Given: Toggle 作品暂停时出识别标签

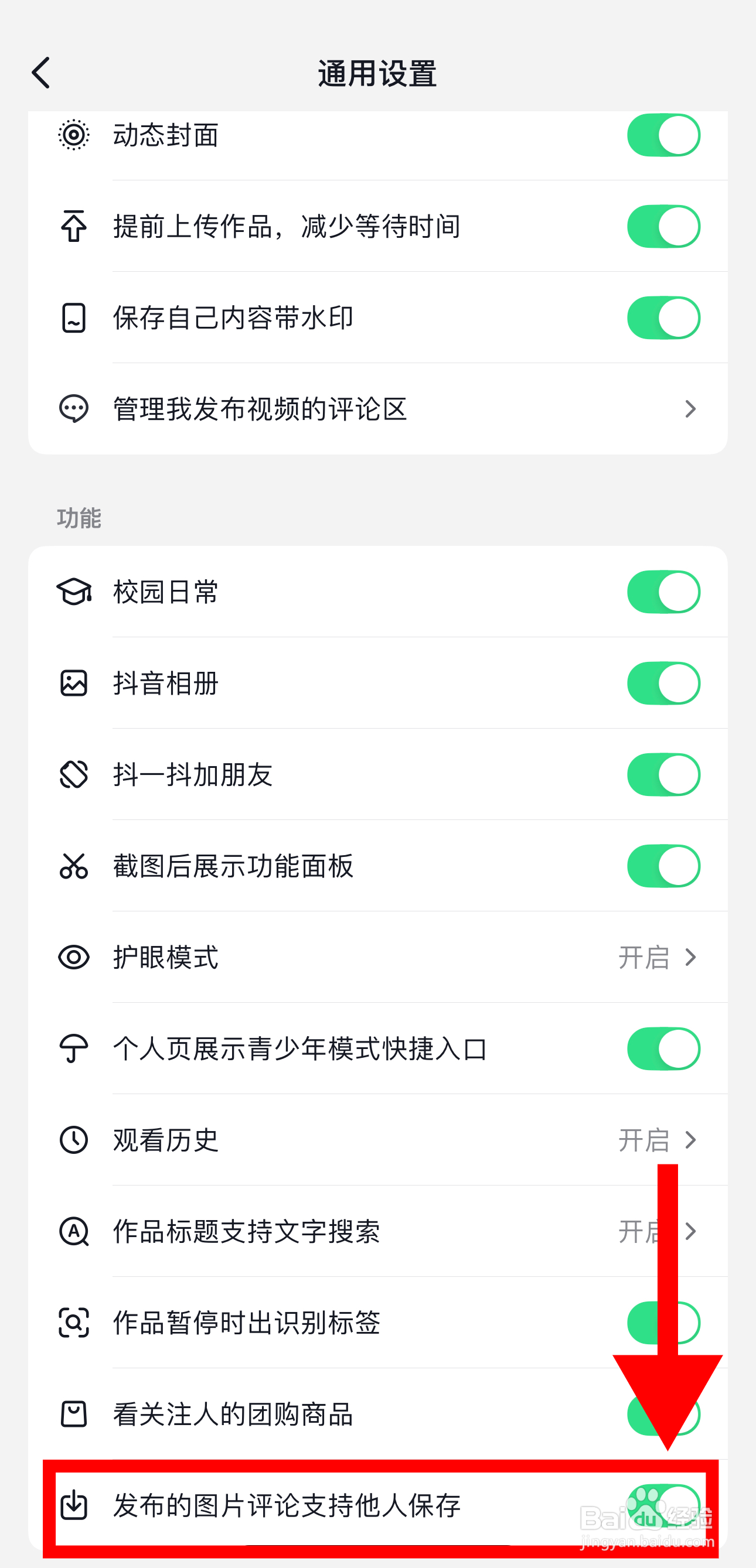Looking at the screenshot, I should 663,1322.
